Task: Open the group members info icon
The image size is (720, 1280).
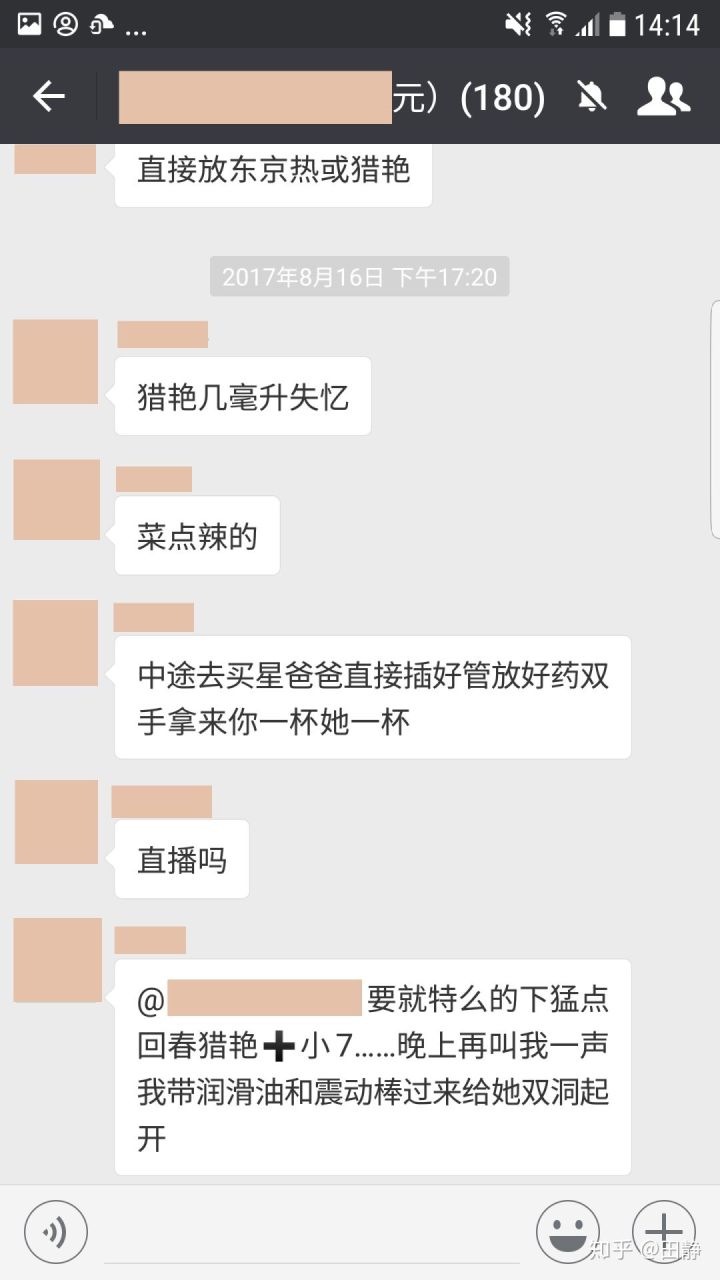Action: click(x=663, y=97)
